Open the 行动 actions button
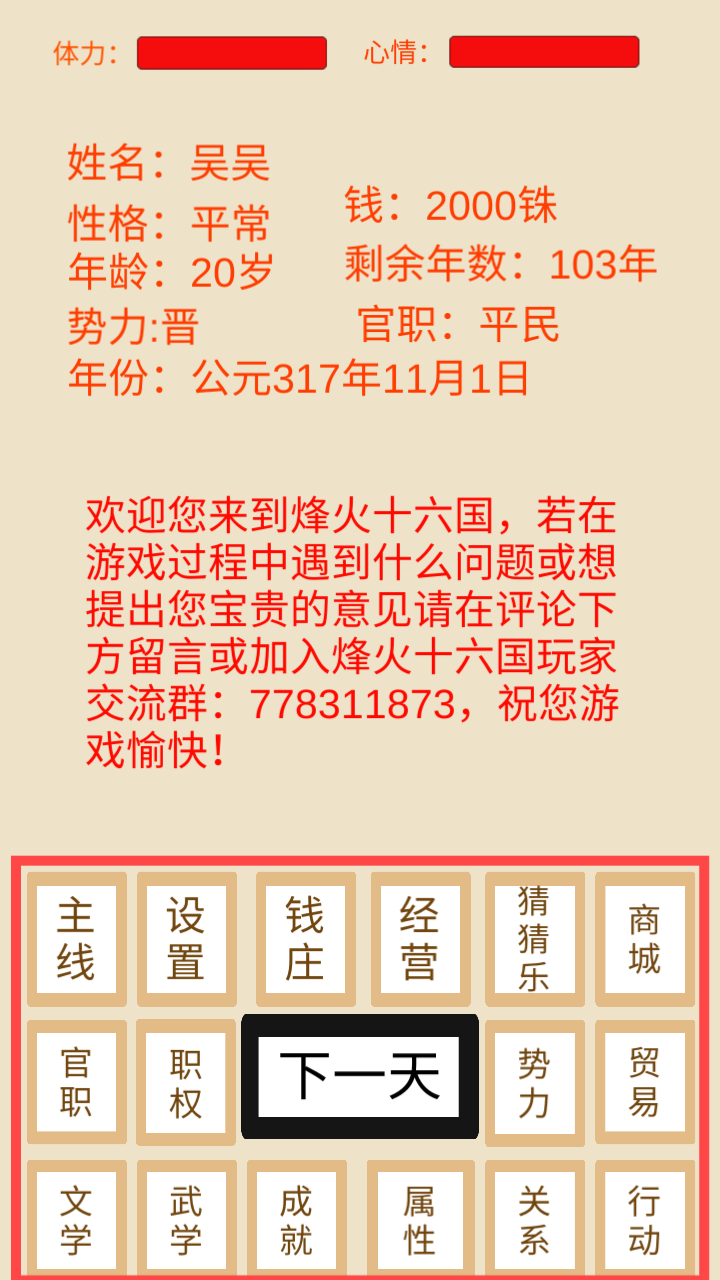Screen dimensions: 720x1280 tap(644, 1219)
